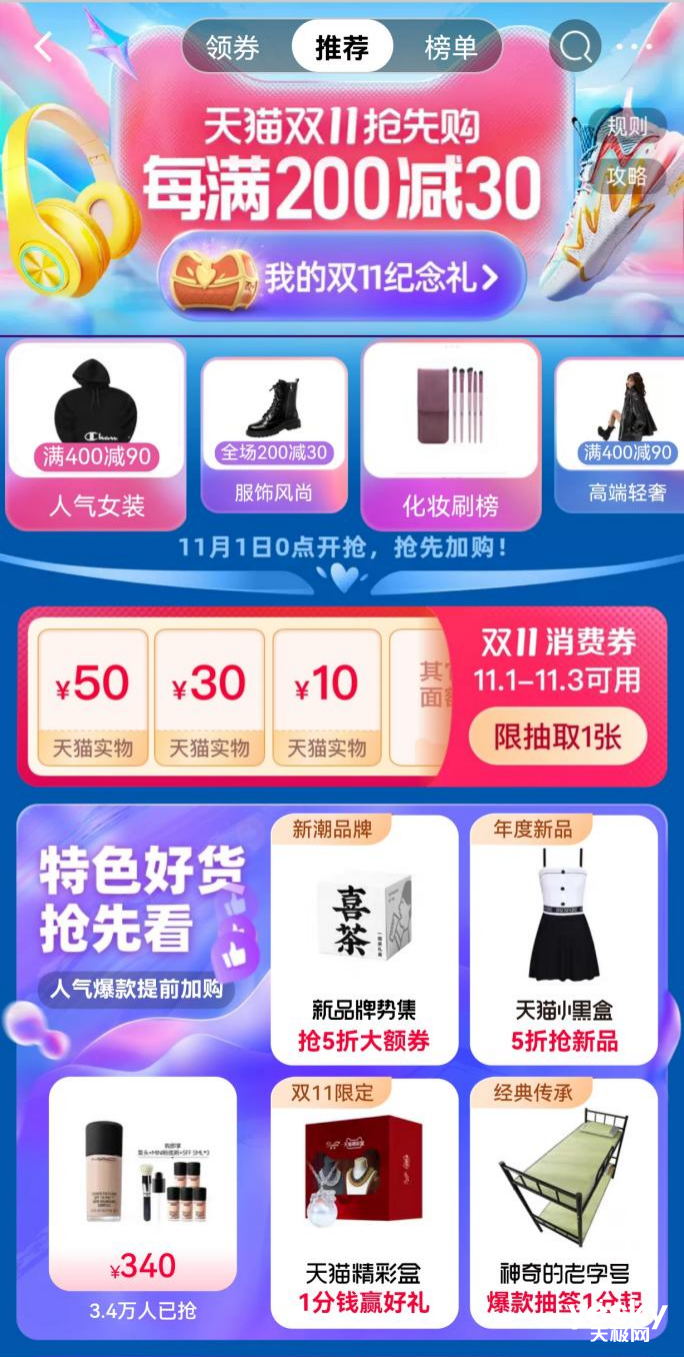Open the 规则 rules link
The image size is (684, 1357).
coord(627,127)
